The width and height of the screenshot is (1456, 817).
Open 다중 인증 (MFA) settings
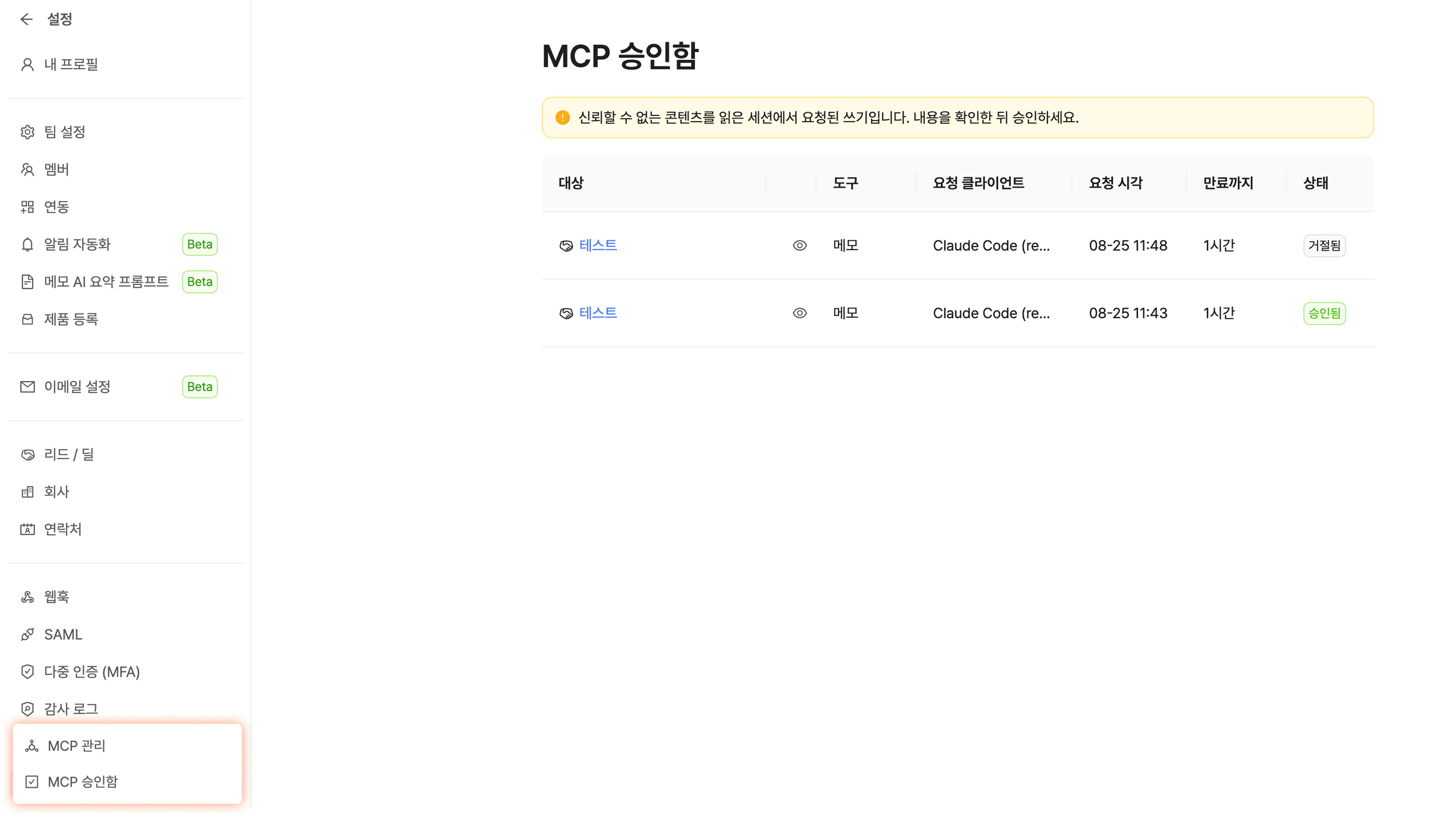coord(126,671)
